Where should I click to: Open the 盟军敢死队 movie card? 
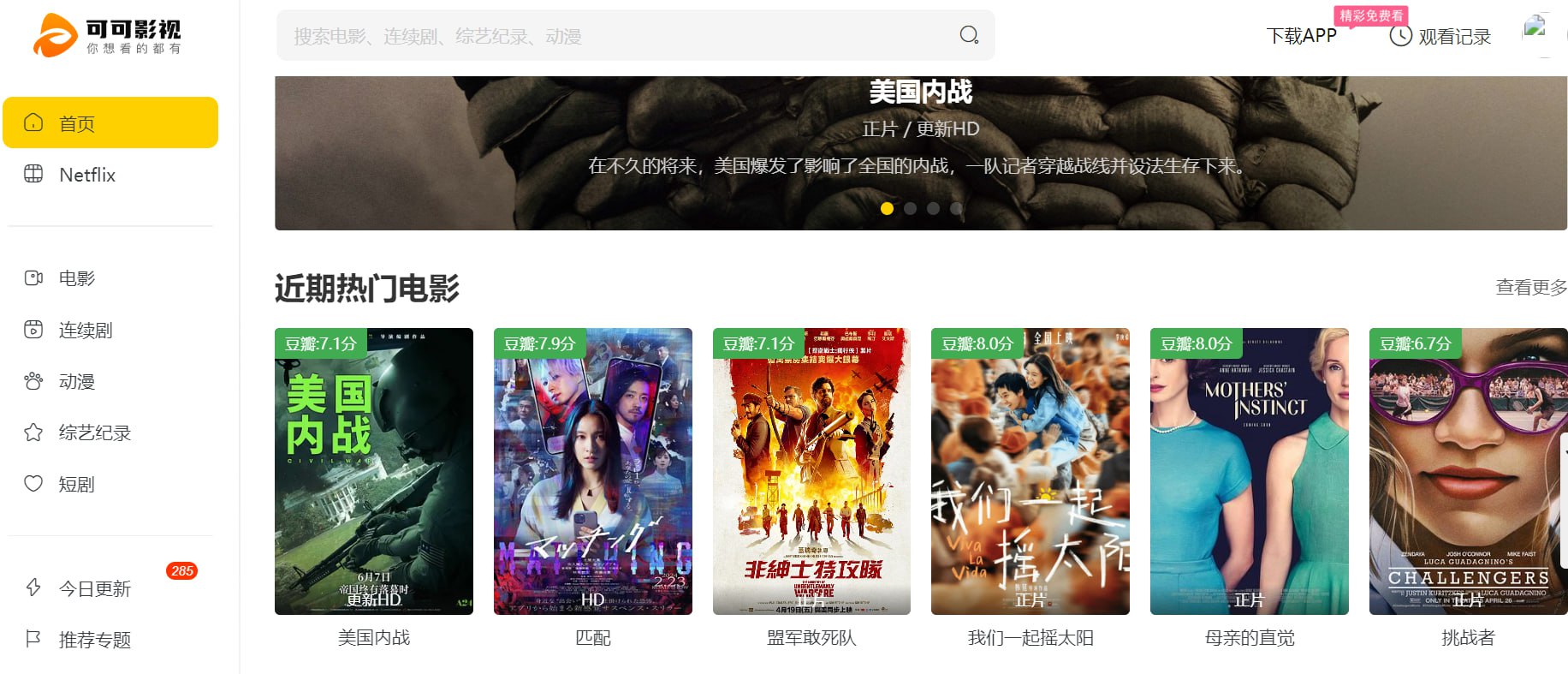(811, 471)
